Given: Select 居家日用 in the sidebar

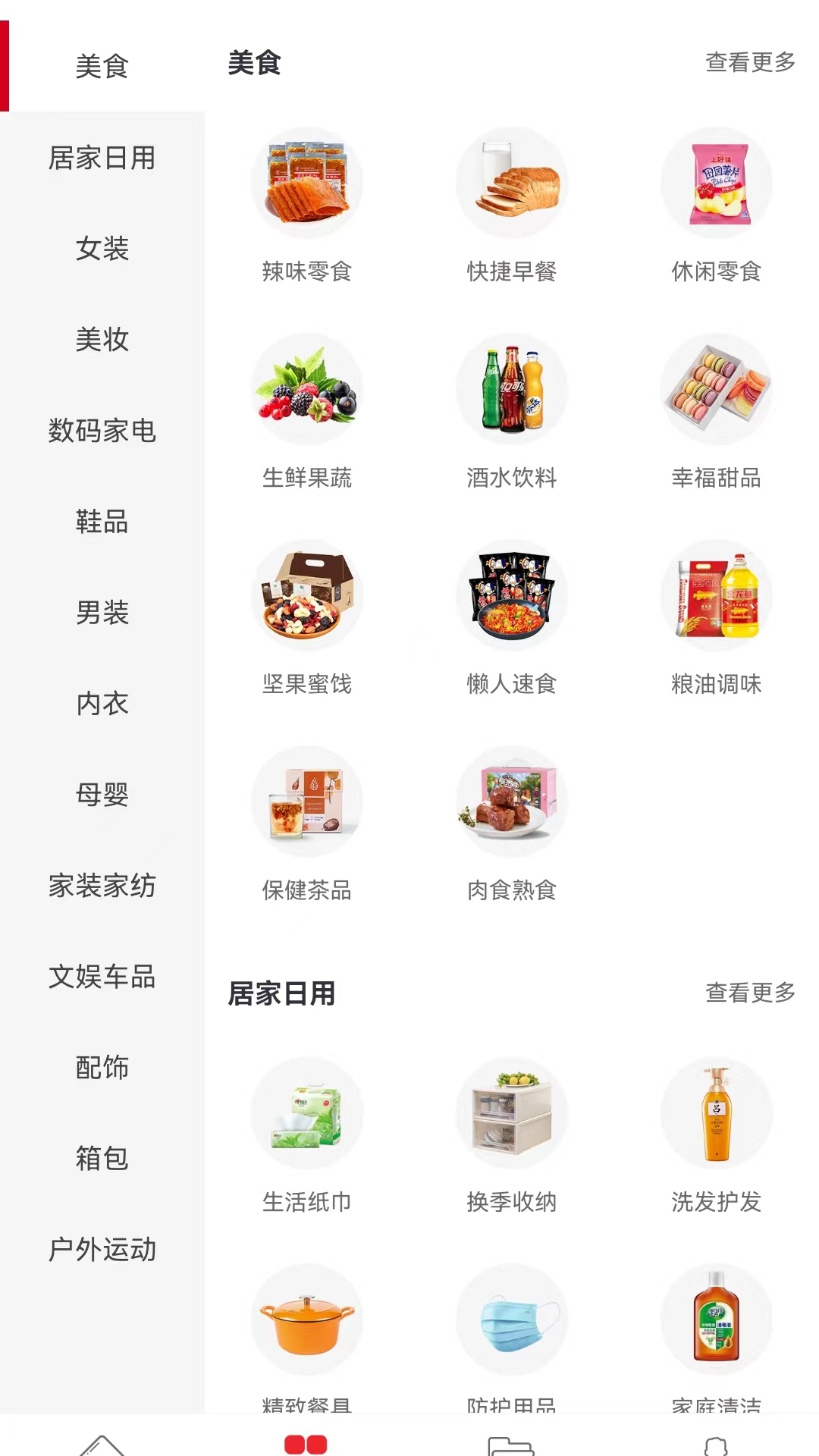Looking at the screenshot, I should [102, 158].
